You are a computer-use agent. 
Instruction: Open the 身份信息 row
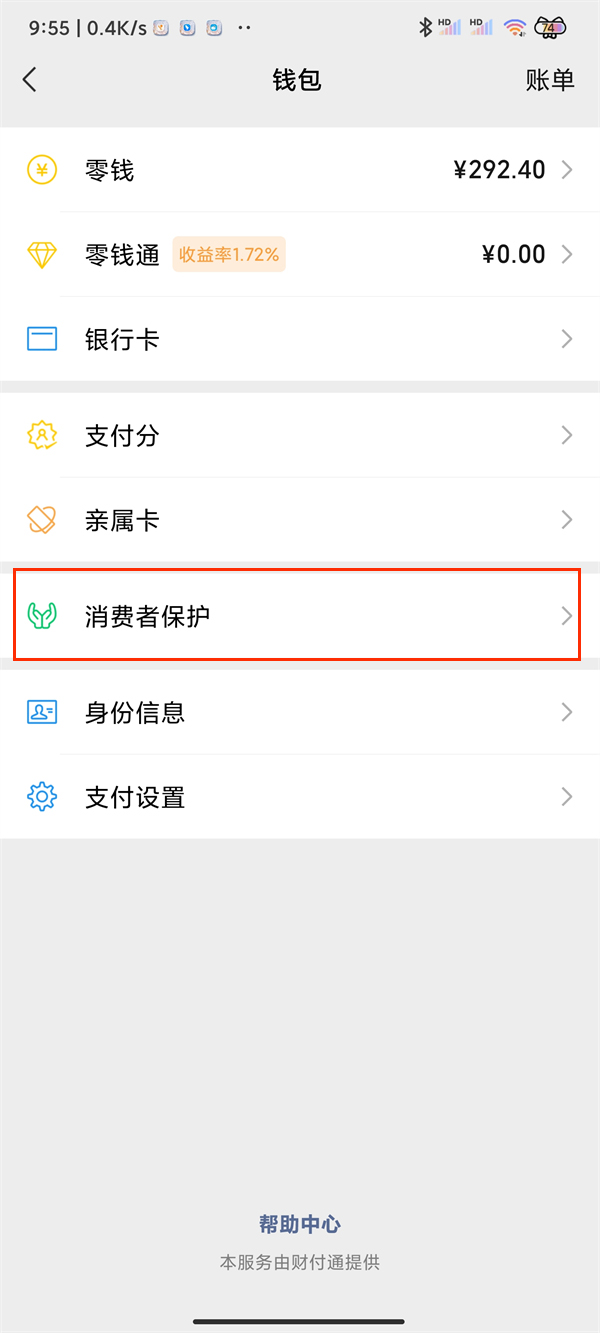point(300,712)
